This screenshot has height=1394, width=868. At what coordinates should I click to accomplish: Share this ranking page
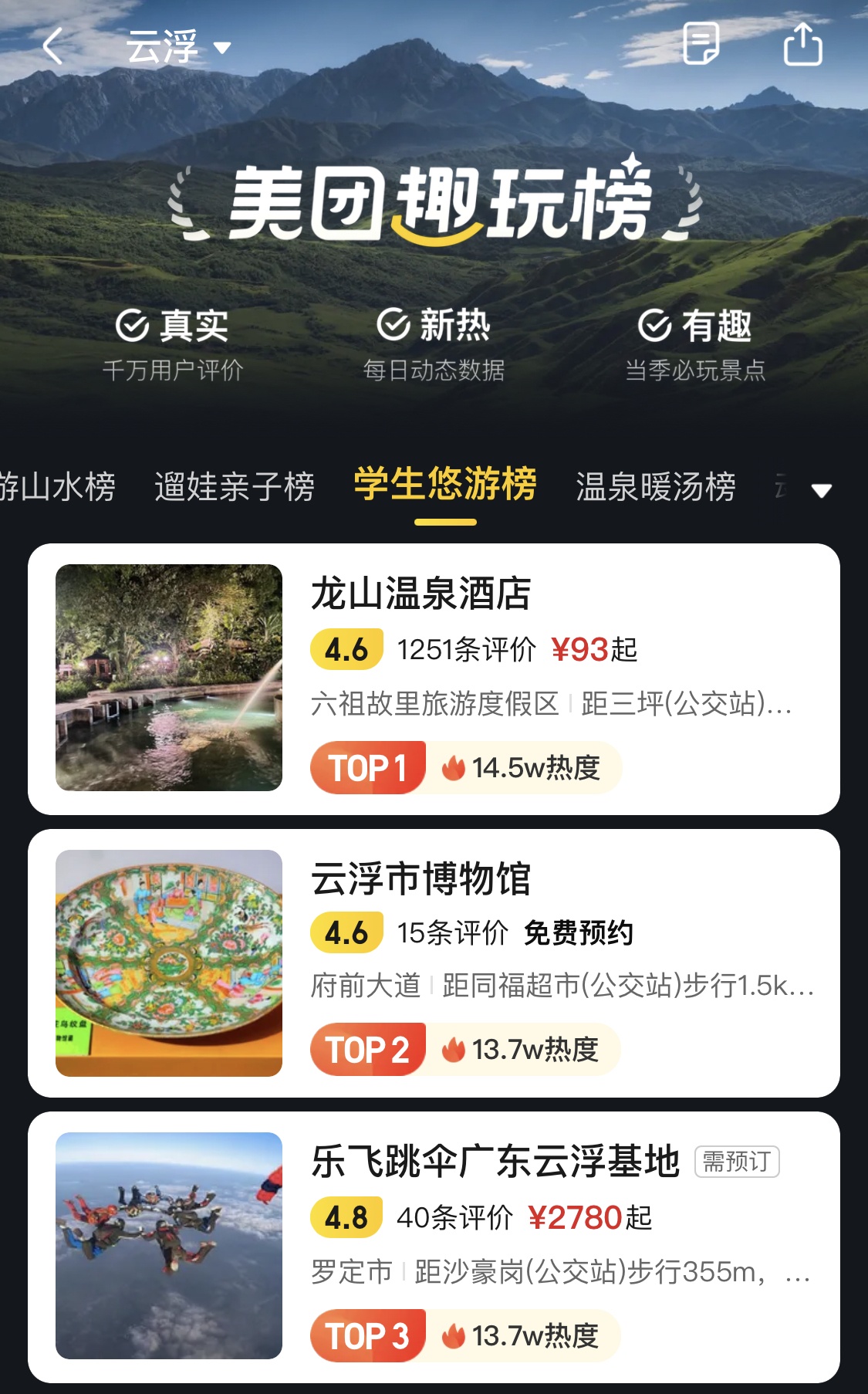(x=802, y=44)
